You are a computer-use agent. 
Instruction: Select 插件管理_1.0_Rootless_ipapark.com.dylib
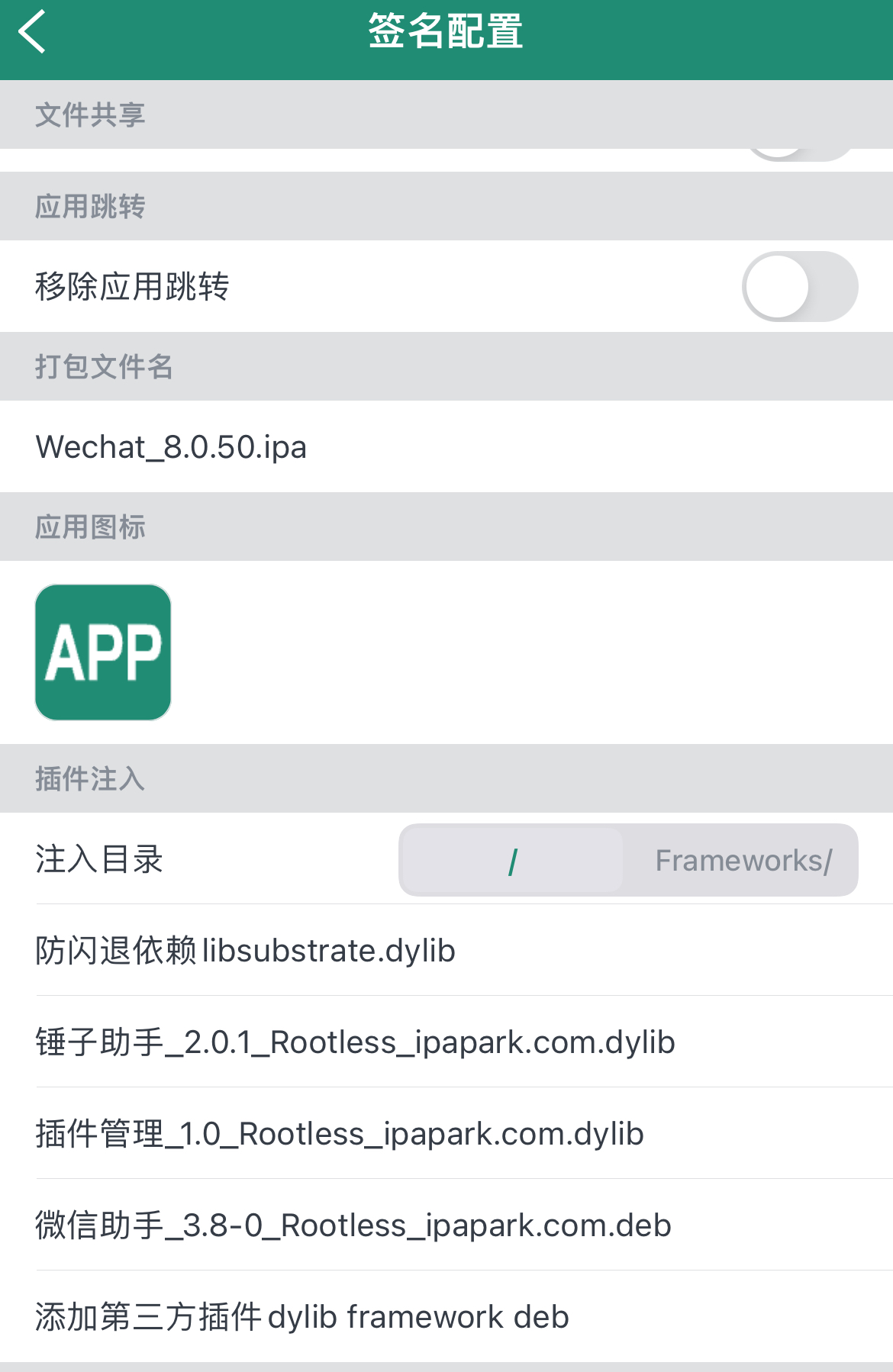pyautogui.click(x=338, y=1134)
